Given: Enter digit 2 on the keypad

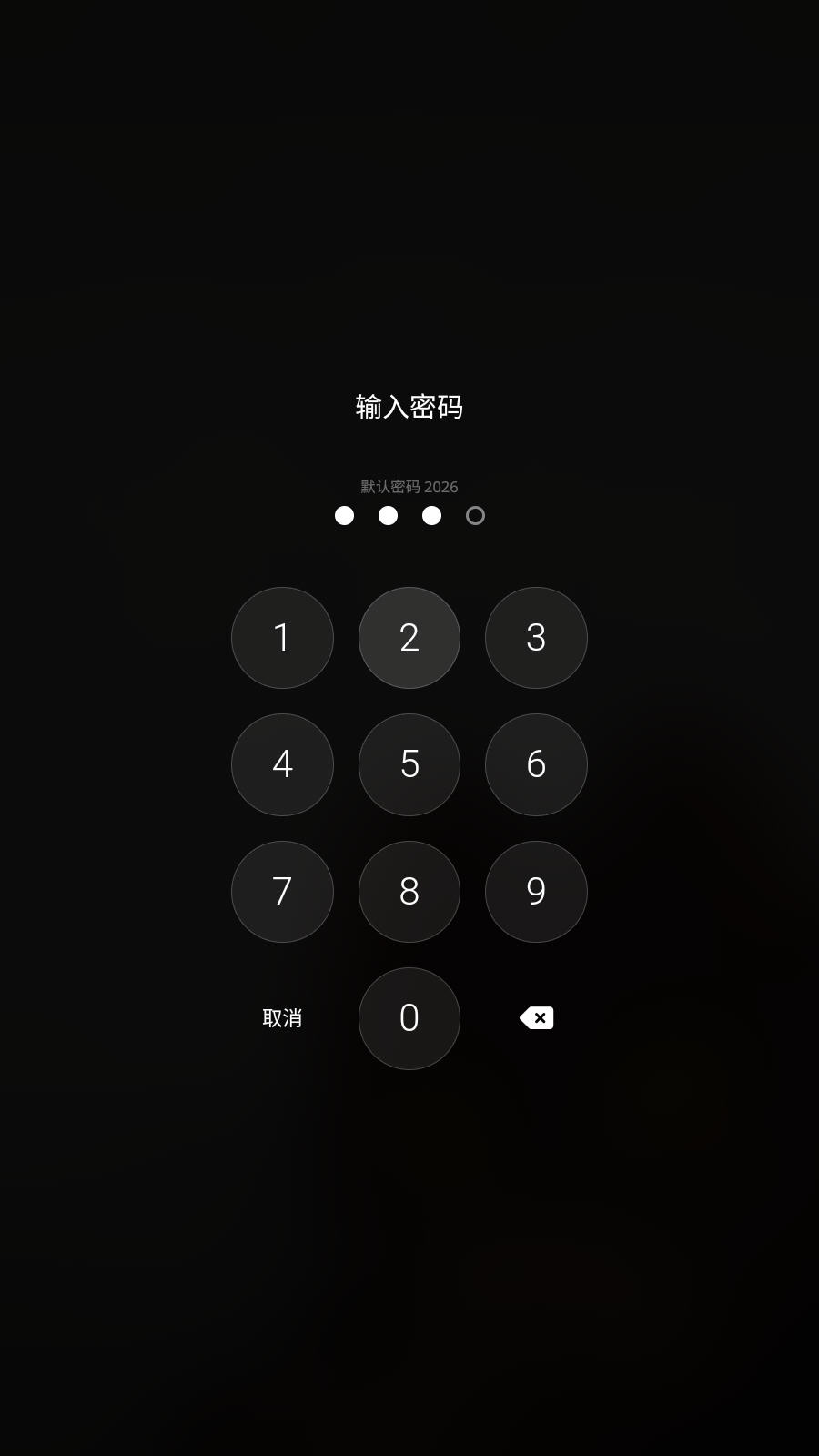Looking at the screenshot, I should [x=409, y=638].
